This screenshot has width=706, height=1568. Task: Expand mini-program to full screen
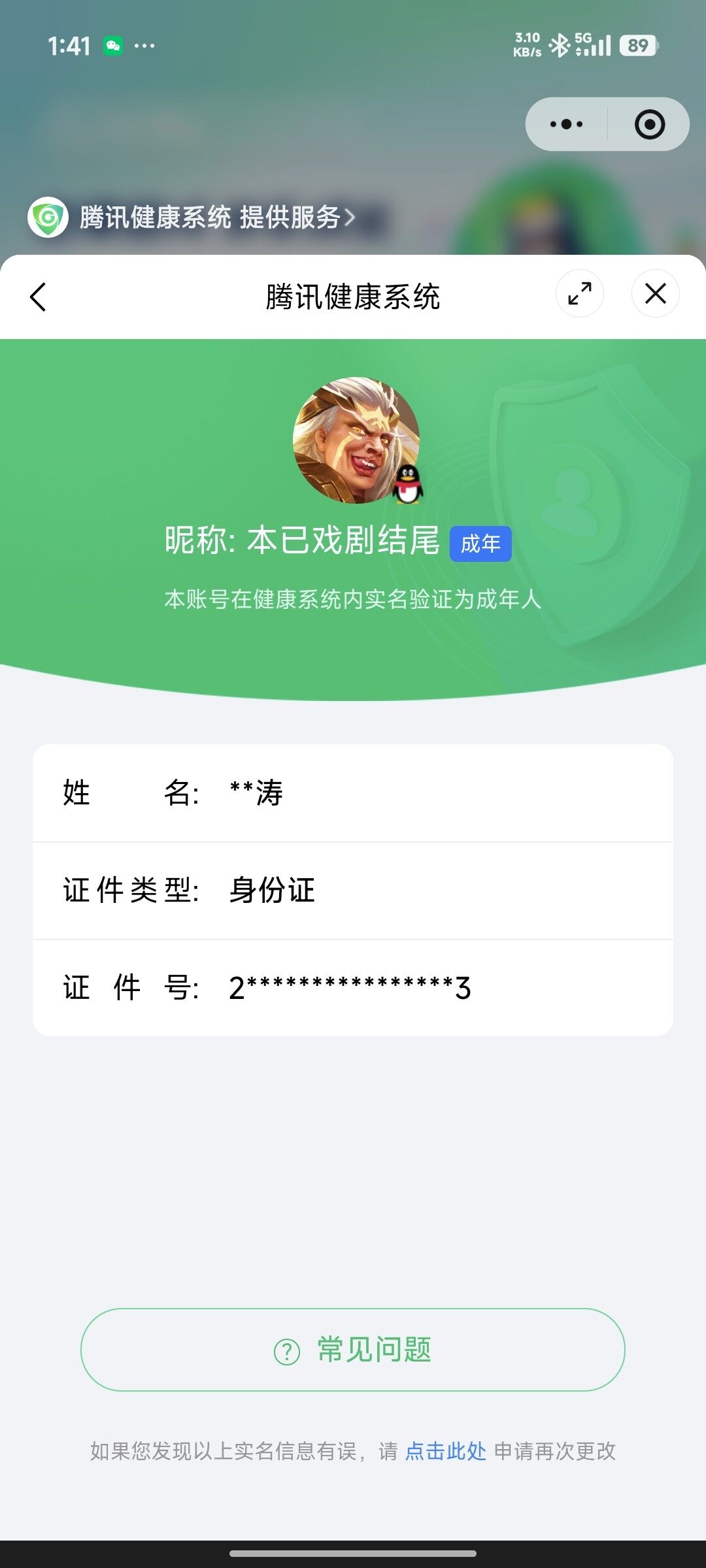(578, 294)
